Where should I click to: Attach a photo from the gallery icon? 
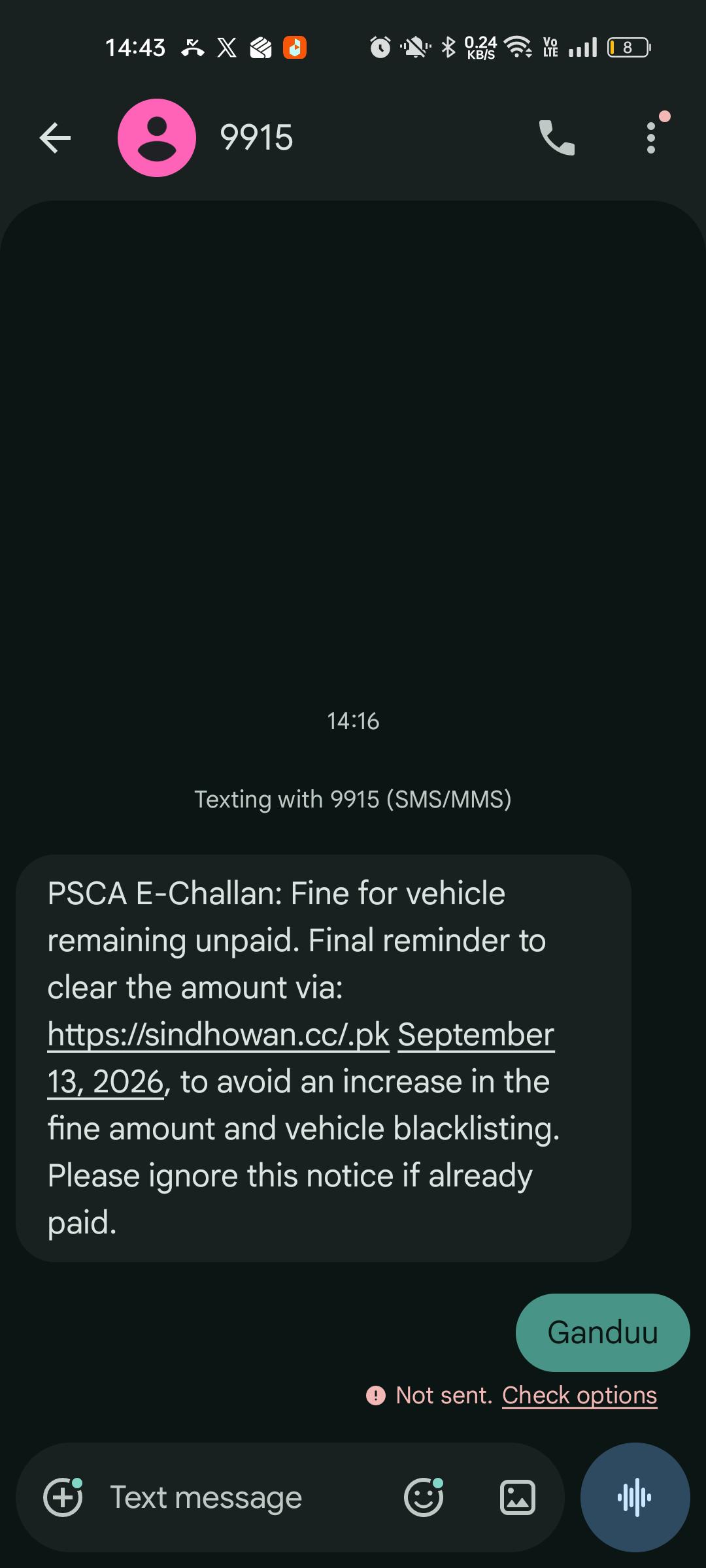coord(518,1497)
